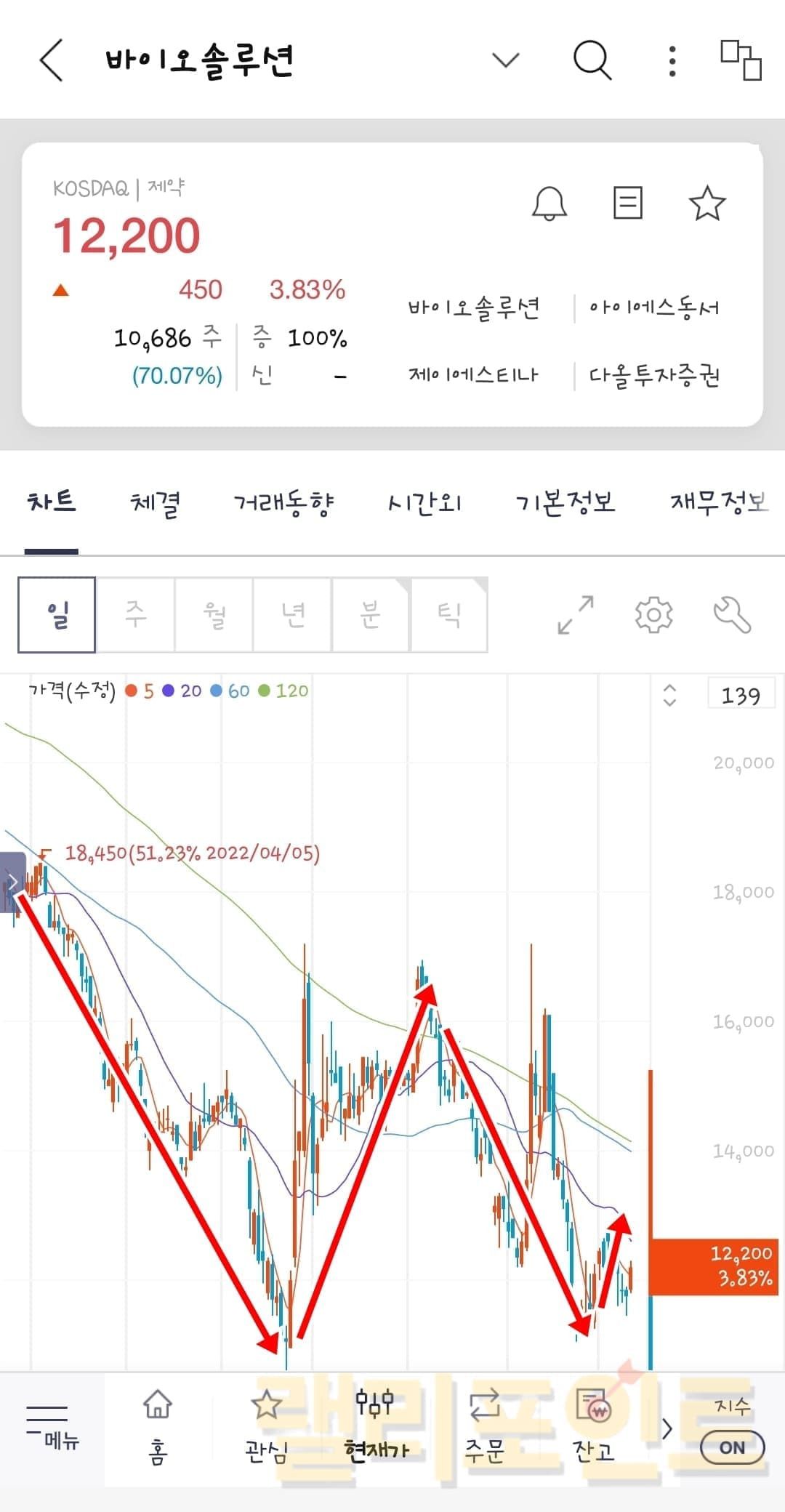The width and height of the screenshot is (785, 1512).
Task: Open the memo/news document icon
Action: [x=627, y=203]
